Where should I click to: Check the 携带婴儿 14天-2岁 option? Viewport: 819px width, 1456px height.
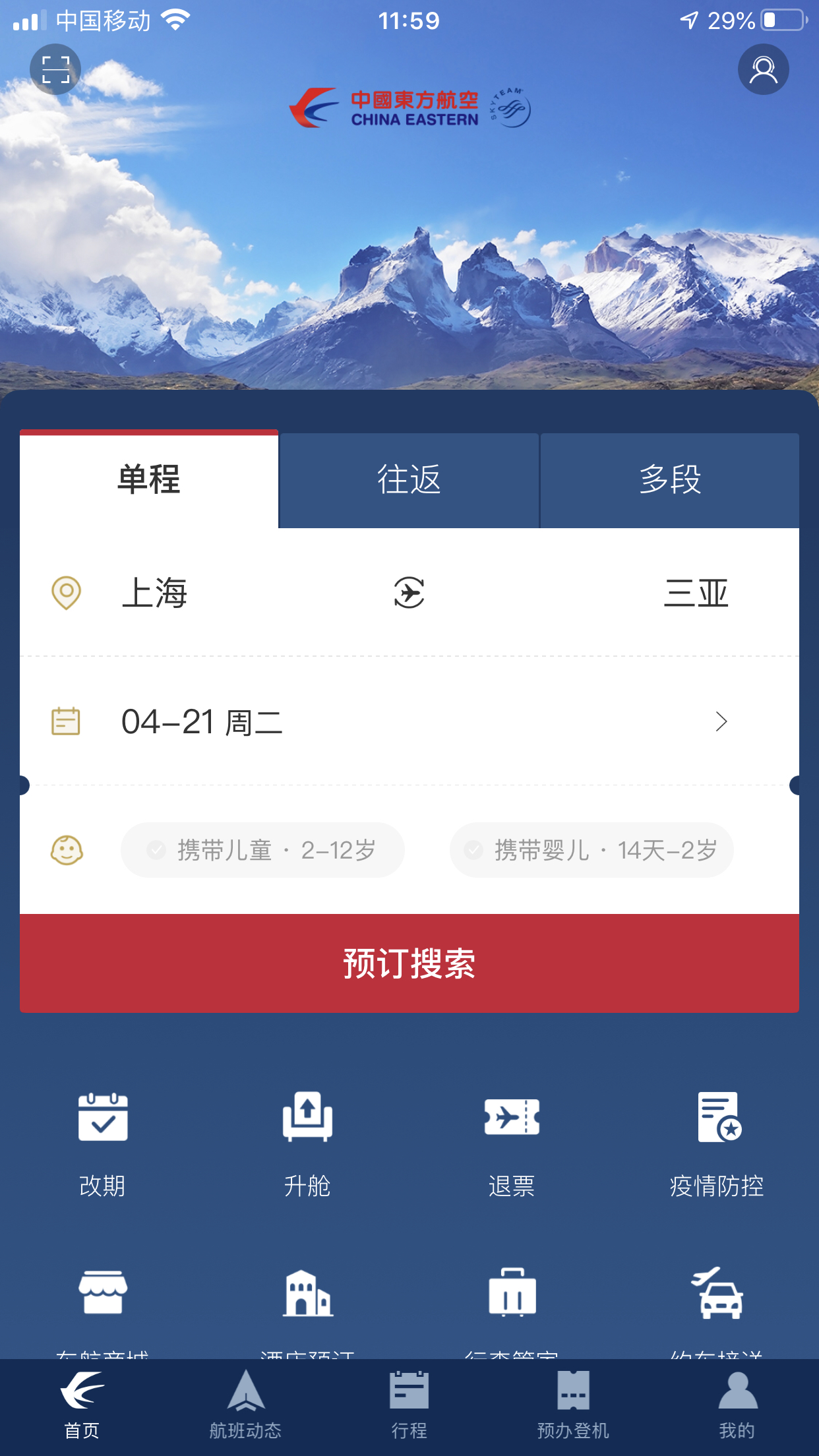point(591,850)
